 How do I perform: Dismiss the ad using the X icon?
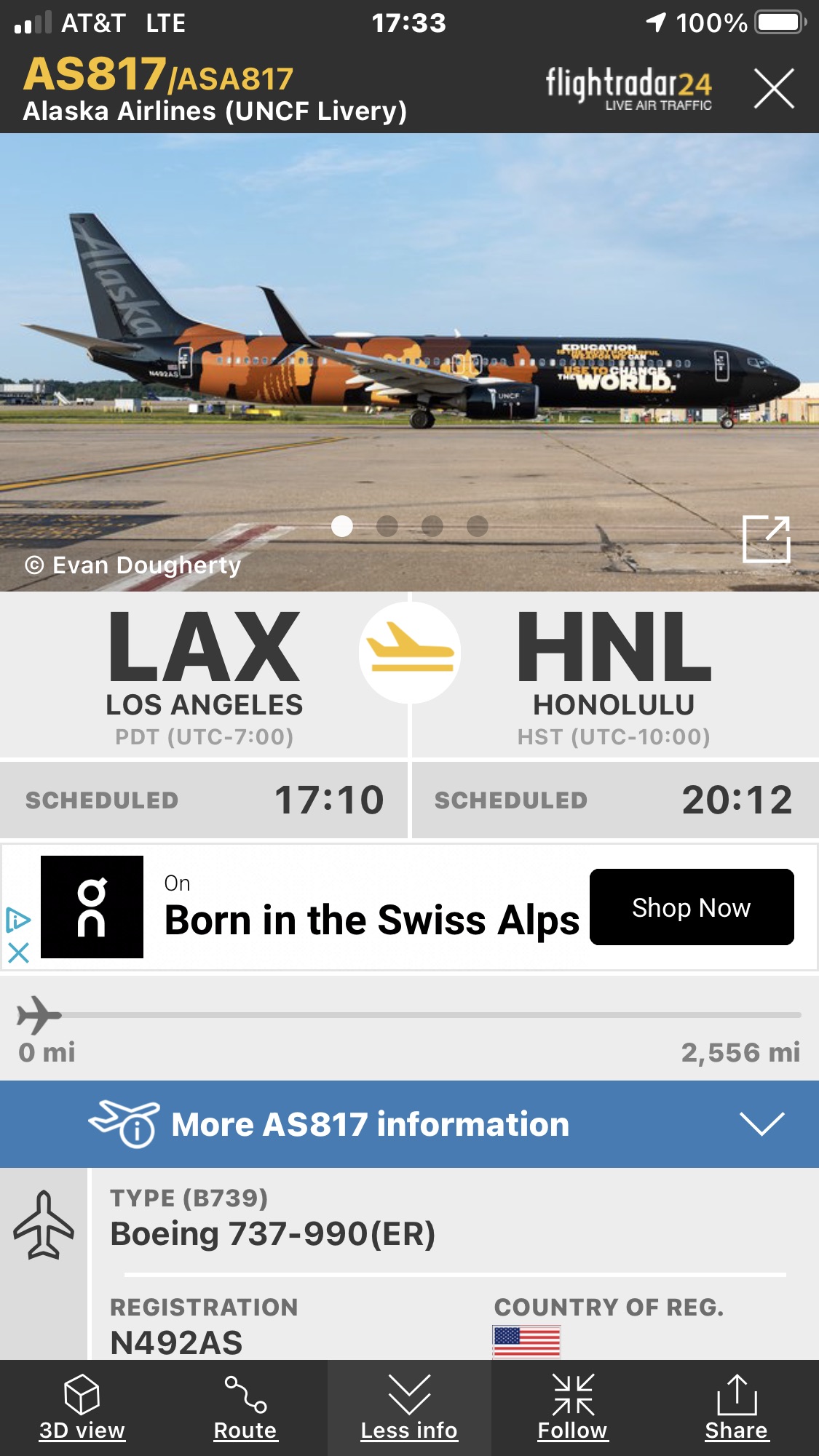[x=18, y=952]
